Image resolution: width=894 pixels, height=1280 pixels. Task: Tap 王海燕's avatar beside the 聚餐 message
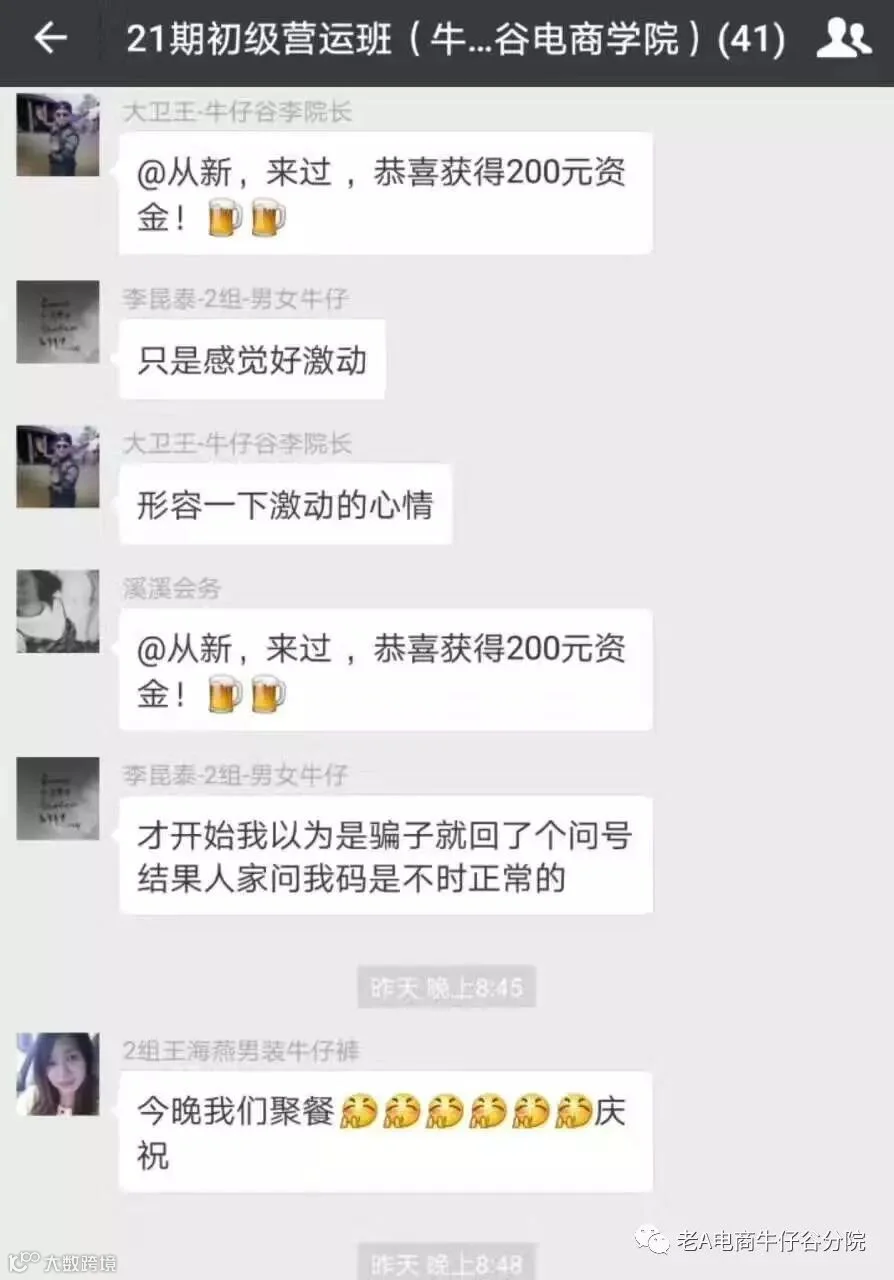click(x=58, y=1074)
